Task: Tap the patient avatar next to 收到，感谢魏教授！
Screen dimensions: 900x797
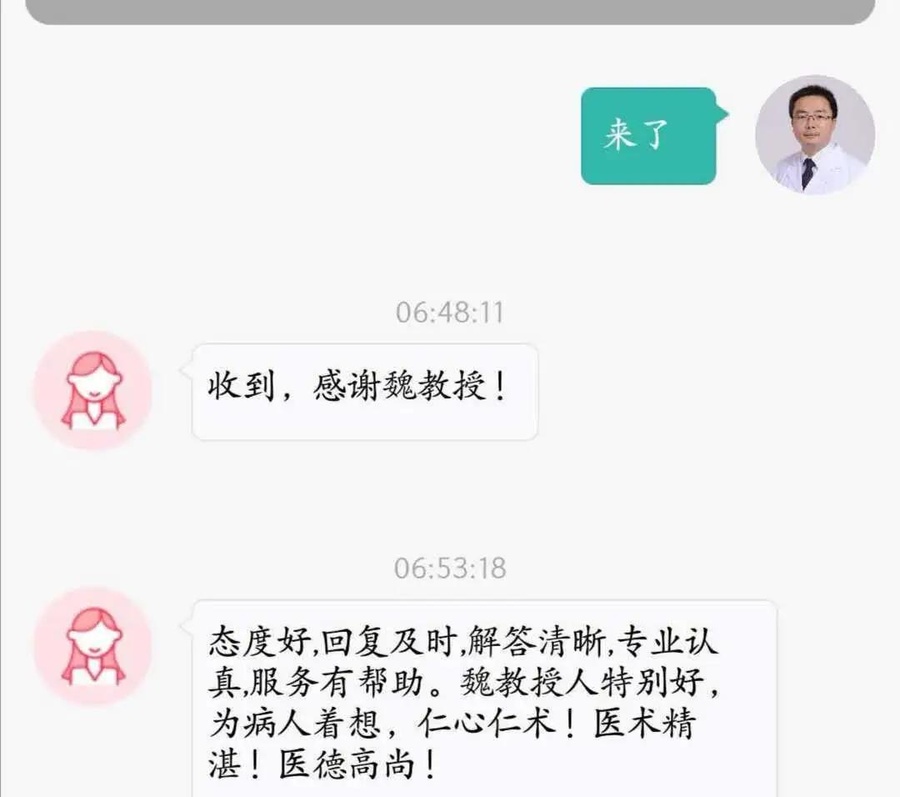Action: click(93, 390)
